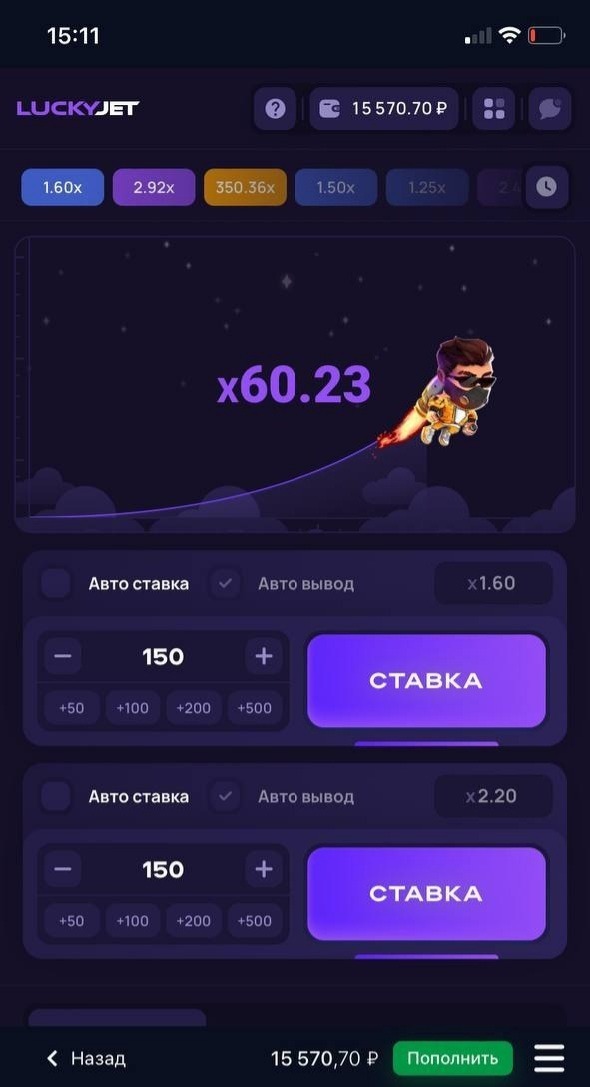Decrease the bet with minus in x1.60 panel
Viewport: 590px width, 1087px height.
pos(63,656)
